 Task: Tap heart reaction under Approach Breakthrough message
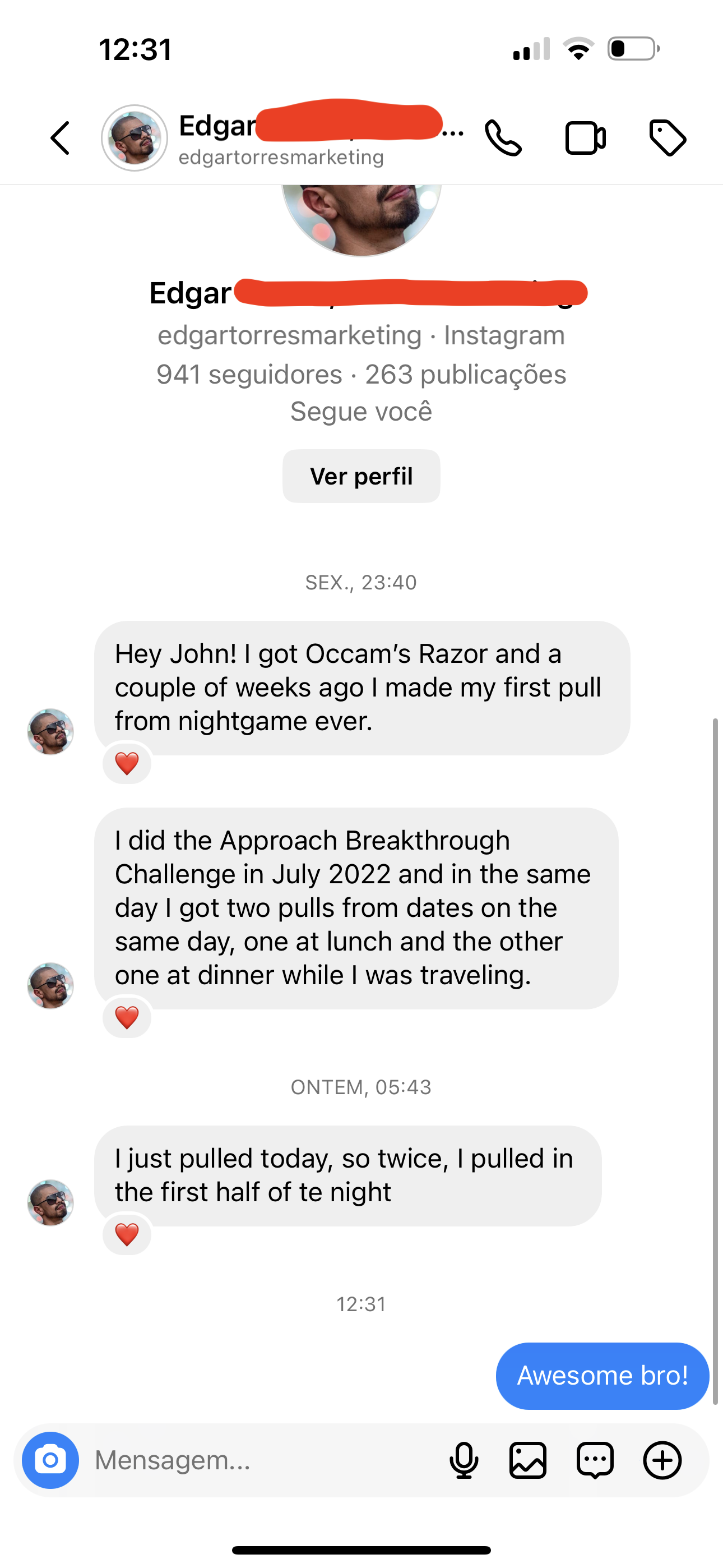point(127,1017)
